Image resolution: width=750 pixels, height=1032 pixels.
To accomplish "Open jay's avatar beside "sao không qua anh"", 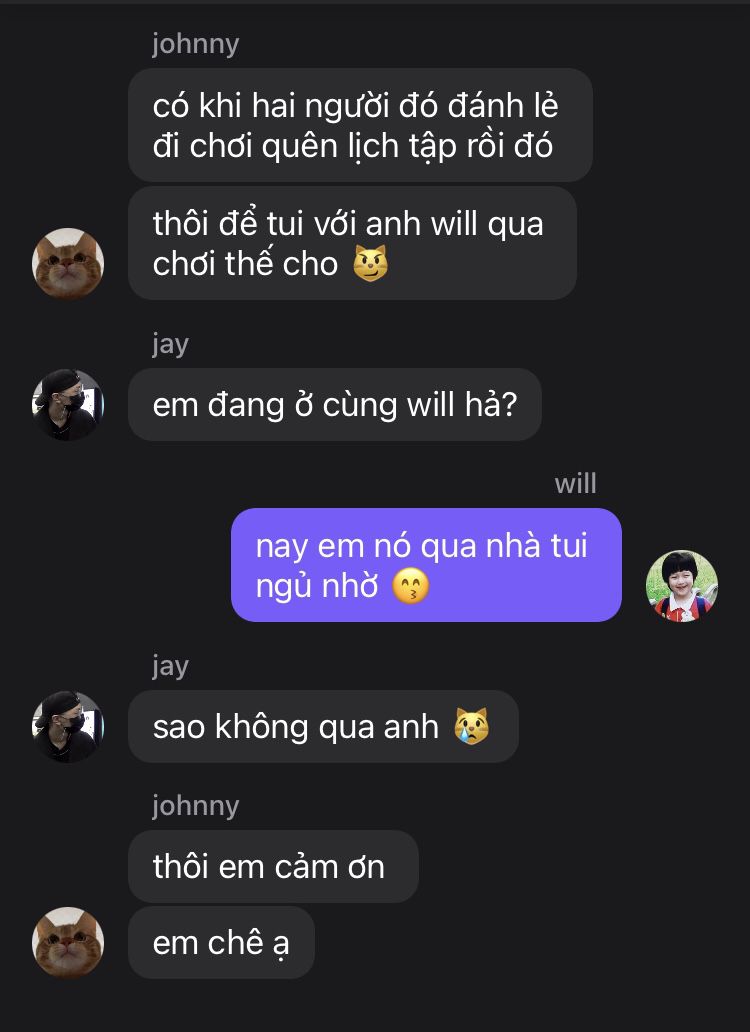I will pyautogui.click(x=68, y=727).
